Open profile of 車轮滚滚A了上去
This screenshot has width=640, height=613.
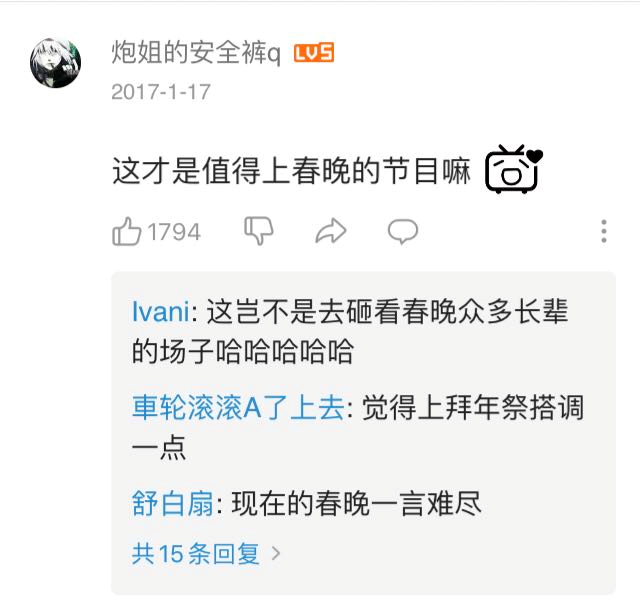pyautogui.click(x=237, y=407)
